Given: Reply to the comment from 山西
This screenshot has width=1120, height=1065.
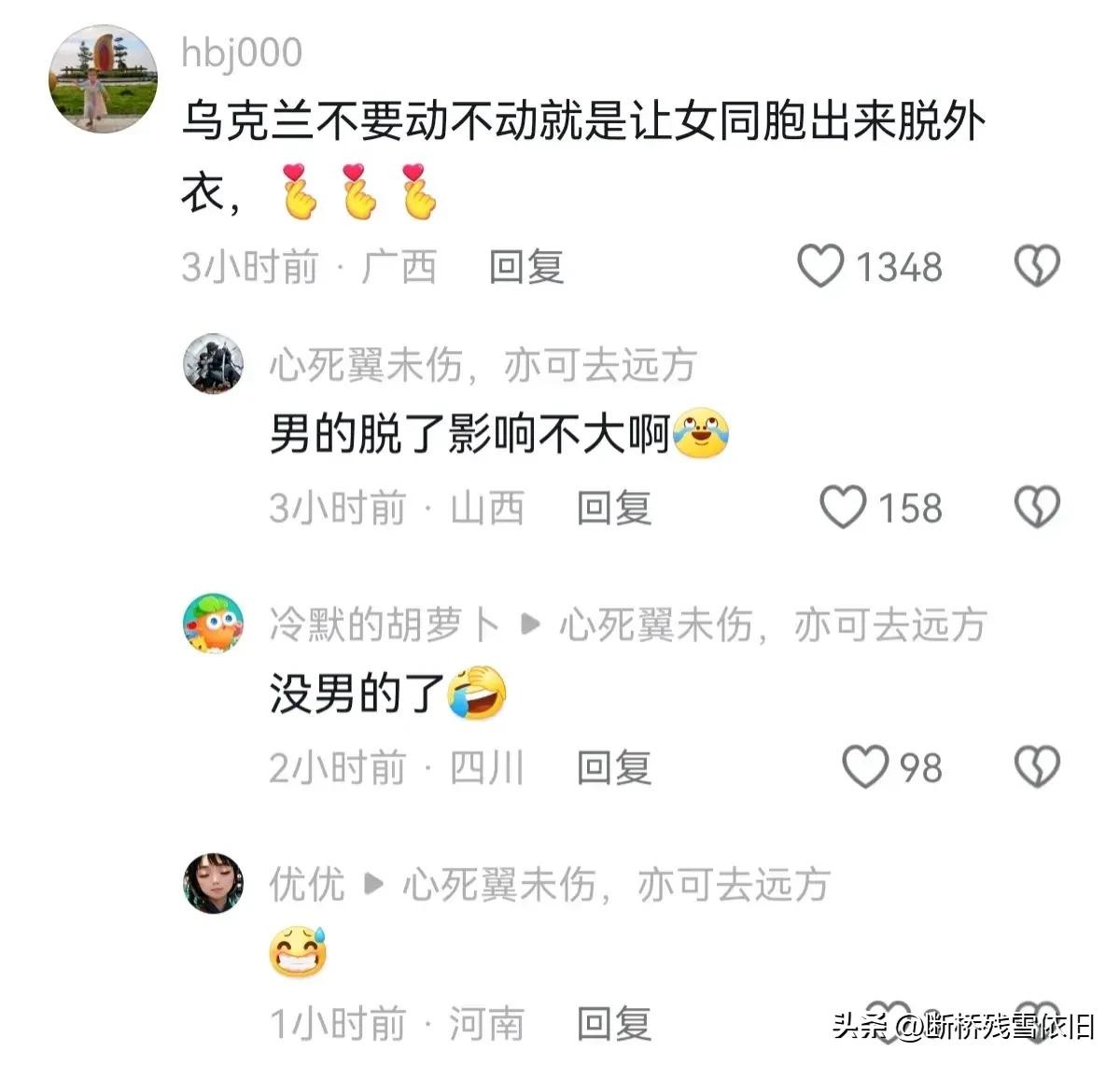Looking at the screenshot, I should [x=613, y=509].
